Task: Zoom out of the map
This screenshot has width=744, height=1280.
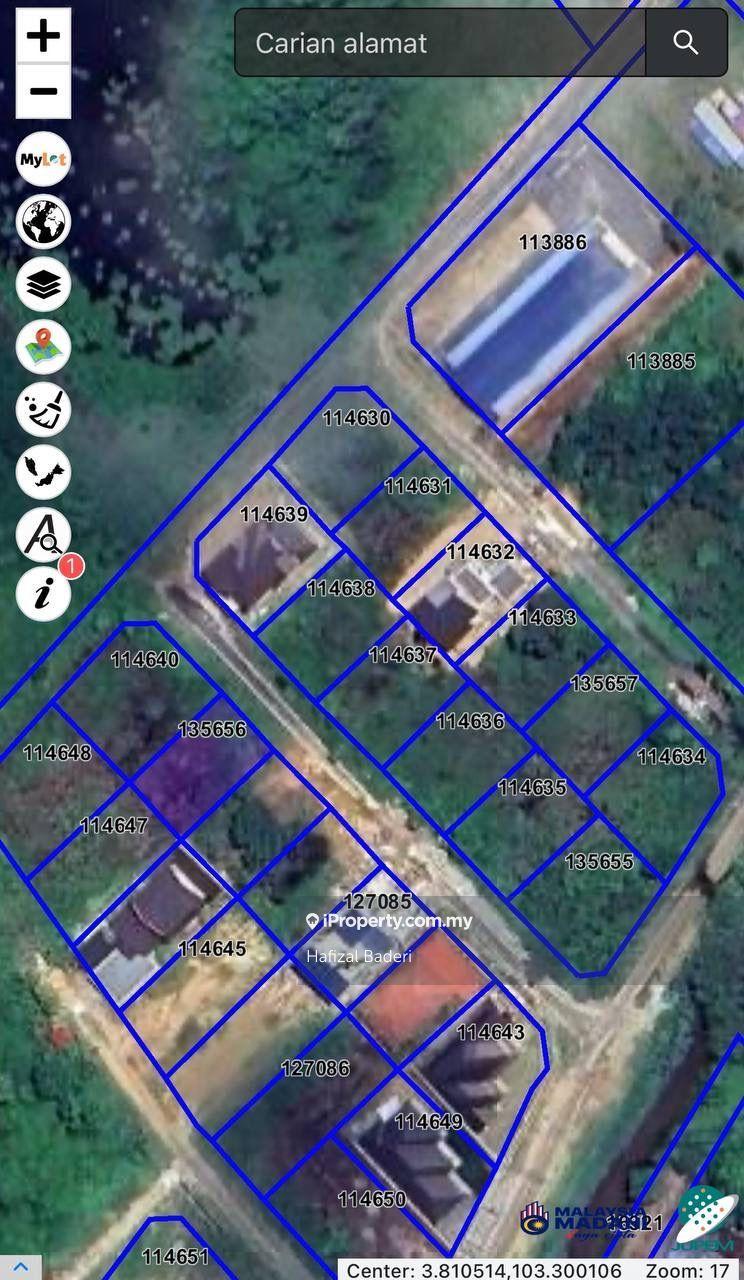Action: click(x=43, y=91)
